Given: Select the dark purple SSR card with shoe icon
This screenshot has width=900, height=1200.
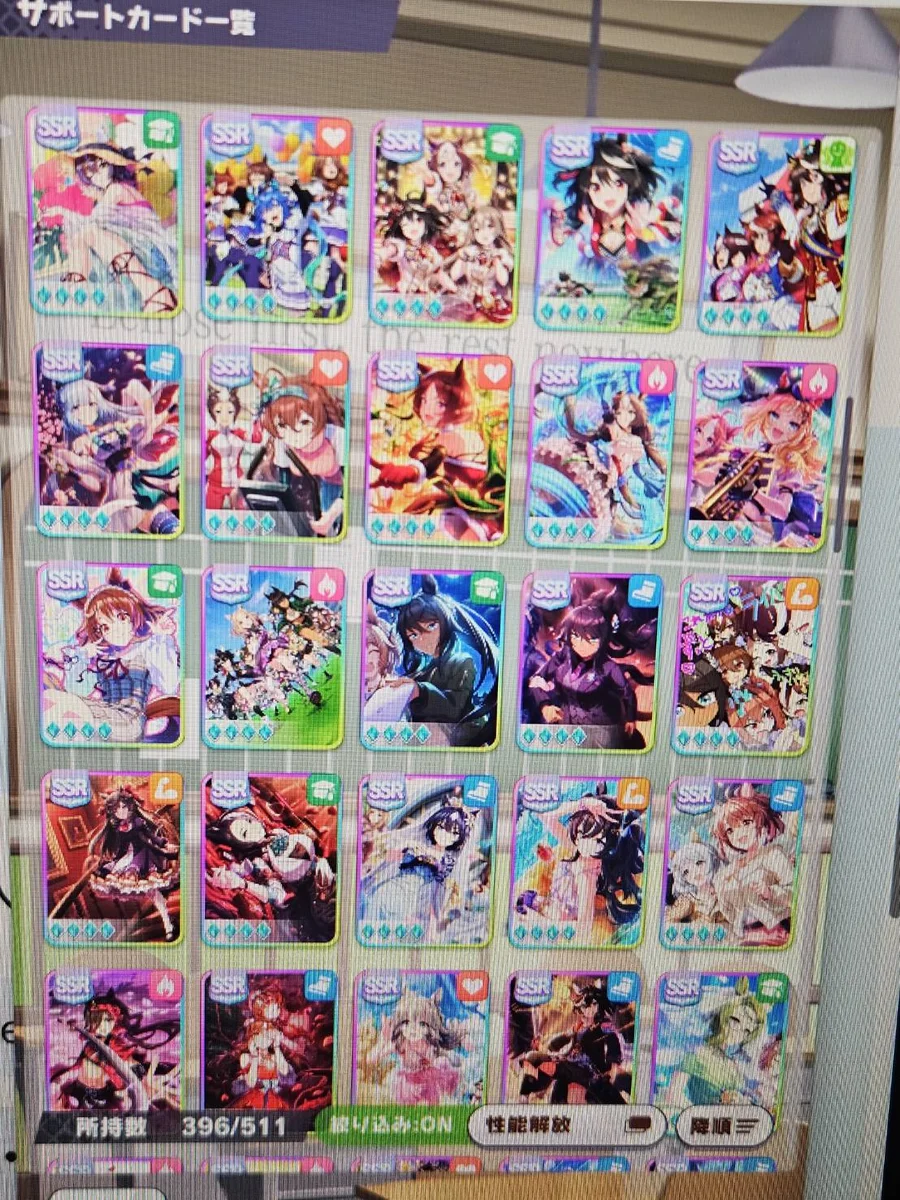Looking at the screenshot, I should pos(588,662).
